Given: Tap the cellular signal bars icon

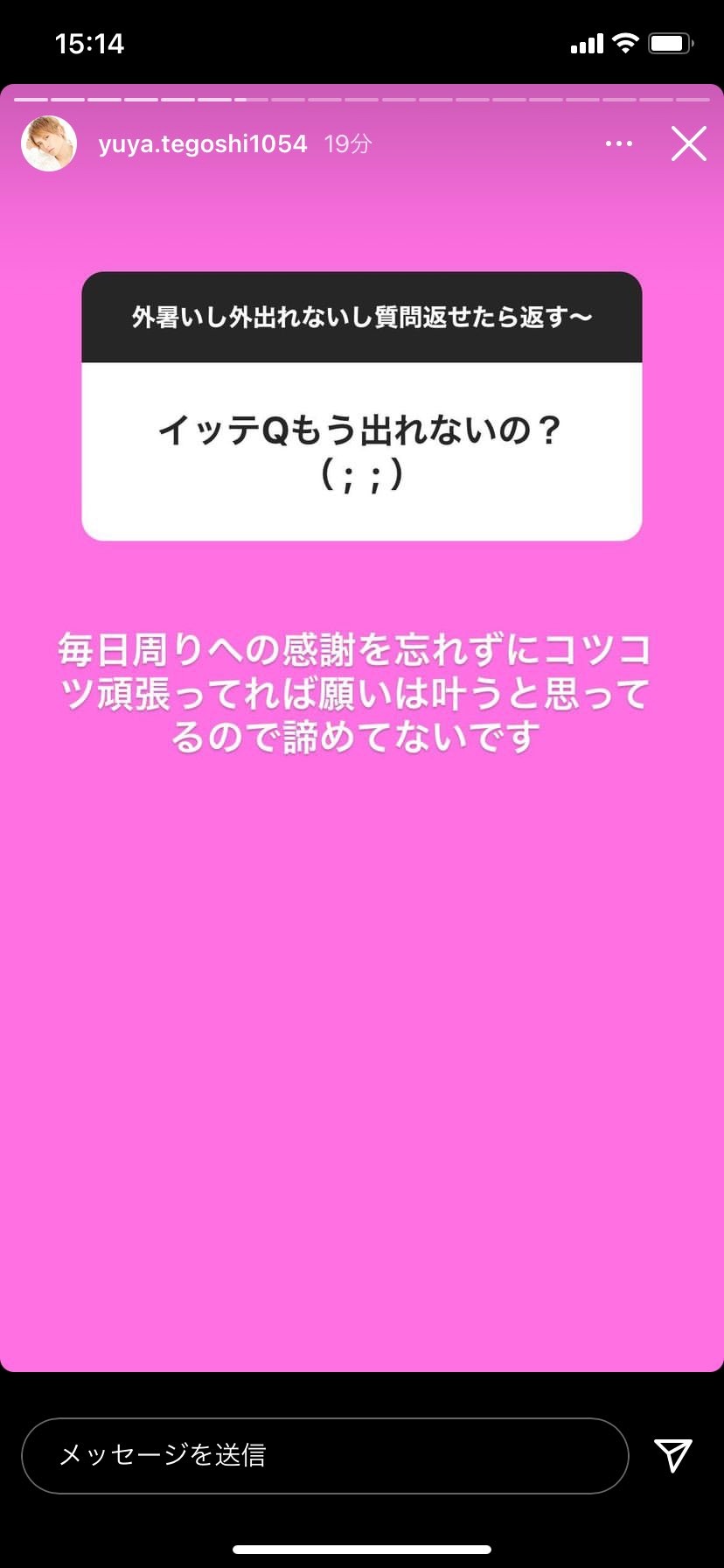Looking at the screenshot, I should pos(585,42).
